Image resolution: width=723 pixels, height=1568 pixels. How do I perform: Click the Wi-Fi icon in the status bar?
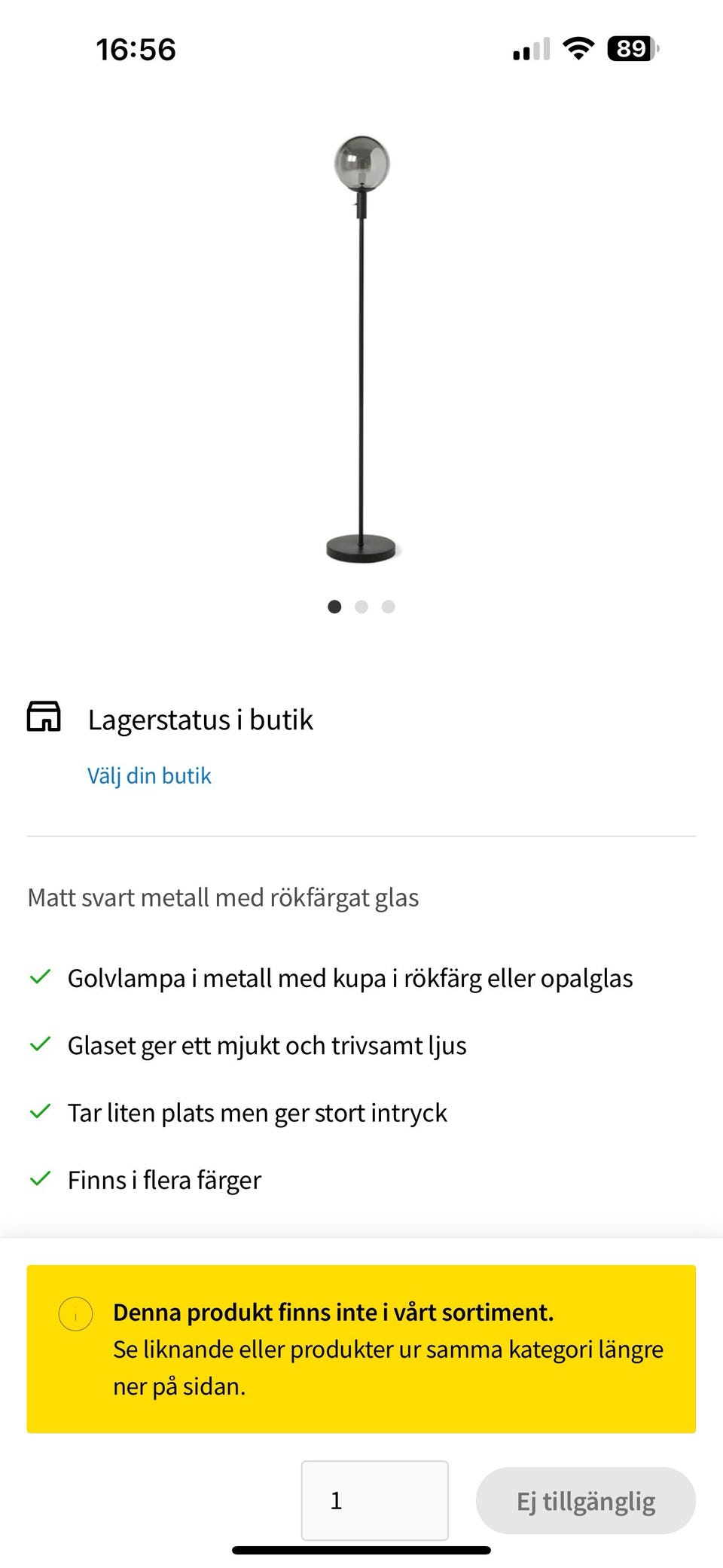click(x=578, y=48)
